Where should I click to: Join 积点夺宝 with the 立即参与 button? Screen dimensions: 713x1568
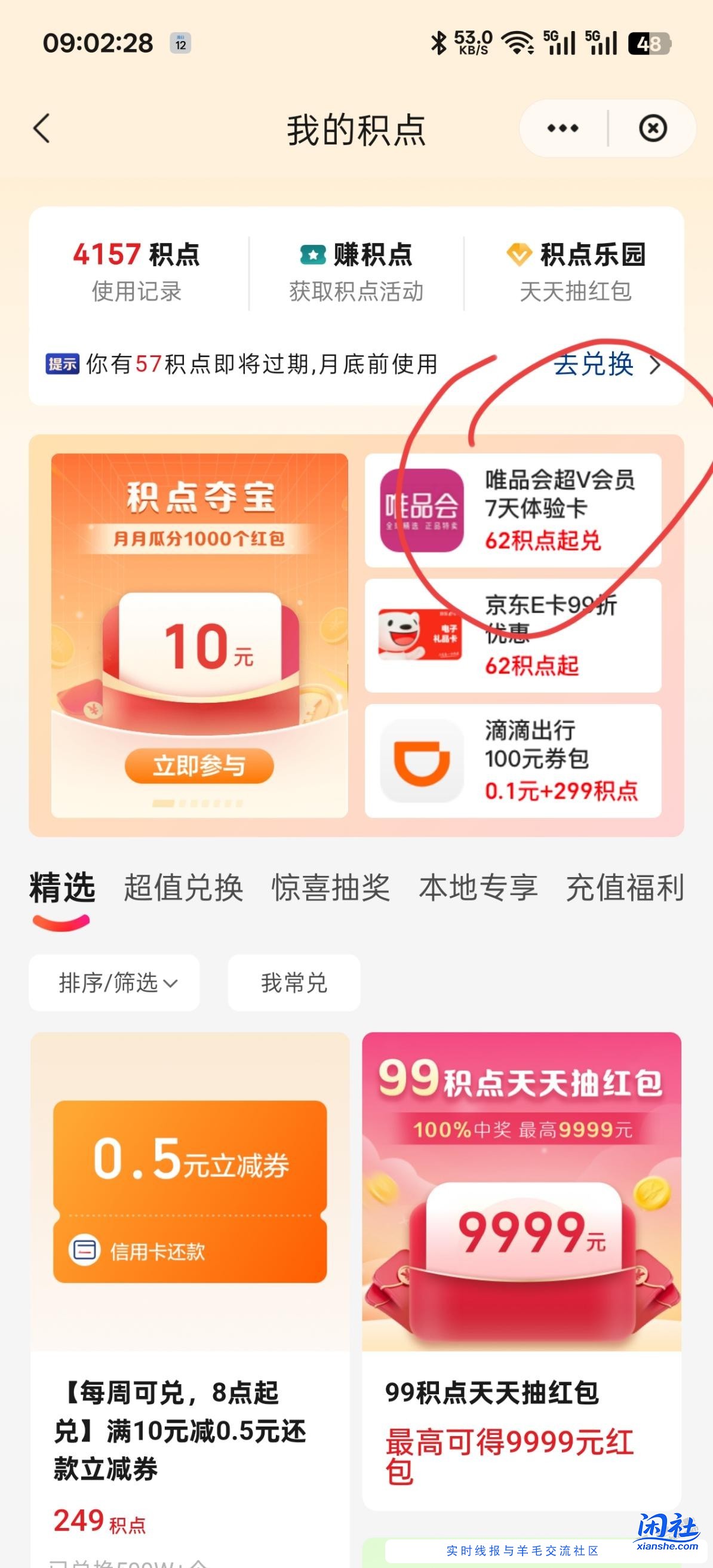[x=199, y=765]
